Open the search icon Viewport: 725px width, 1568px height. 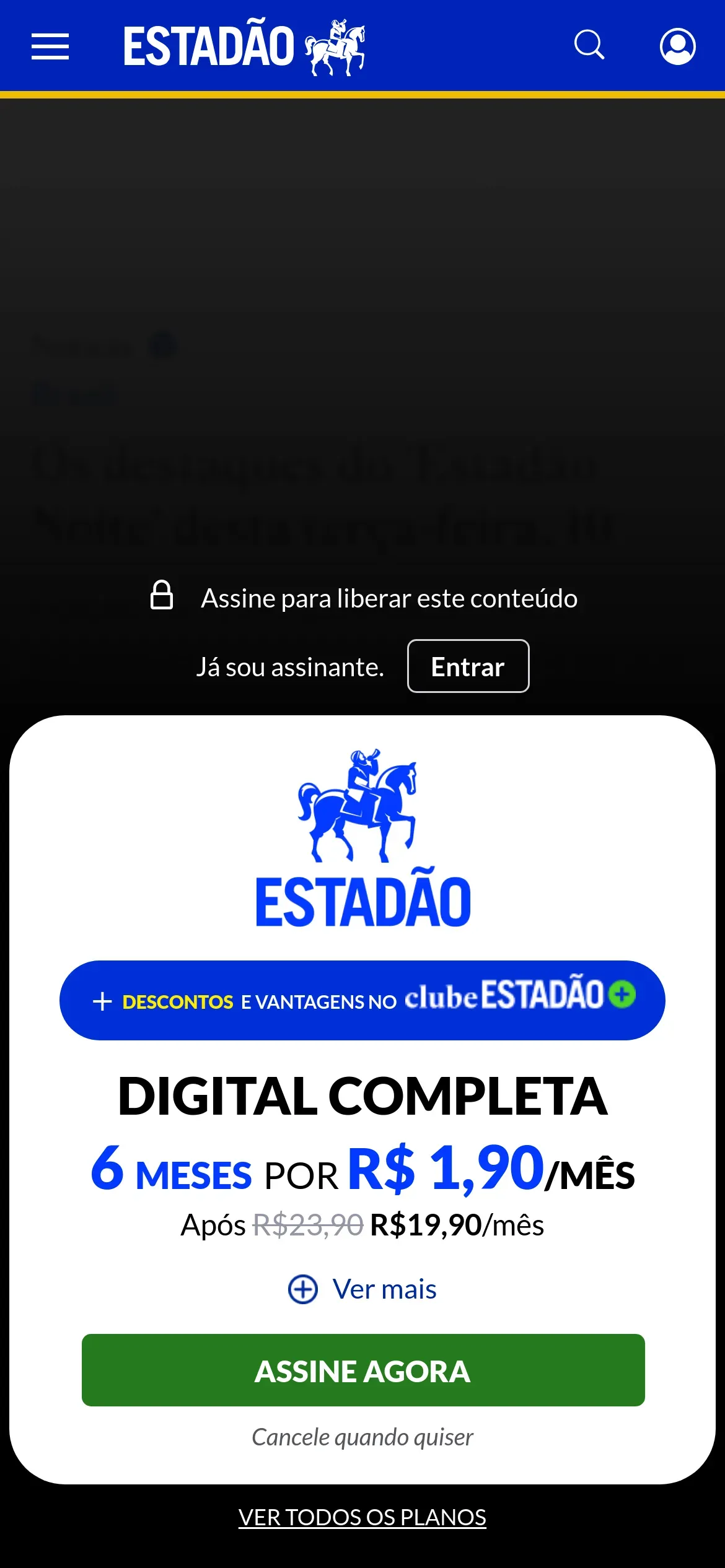pyautogui.click(x=589, y=45)
